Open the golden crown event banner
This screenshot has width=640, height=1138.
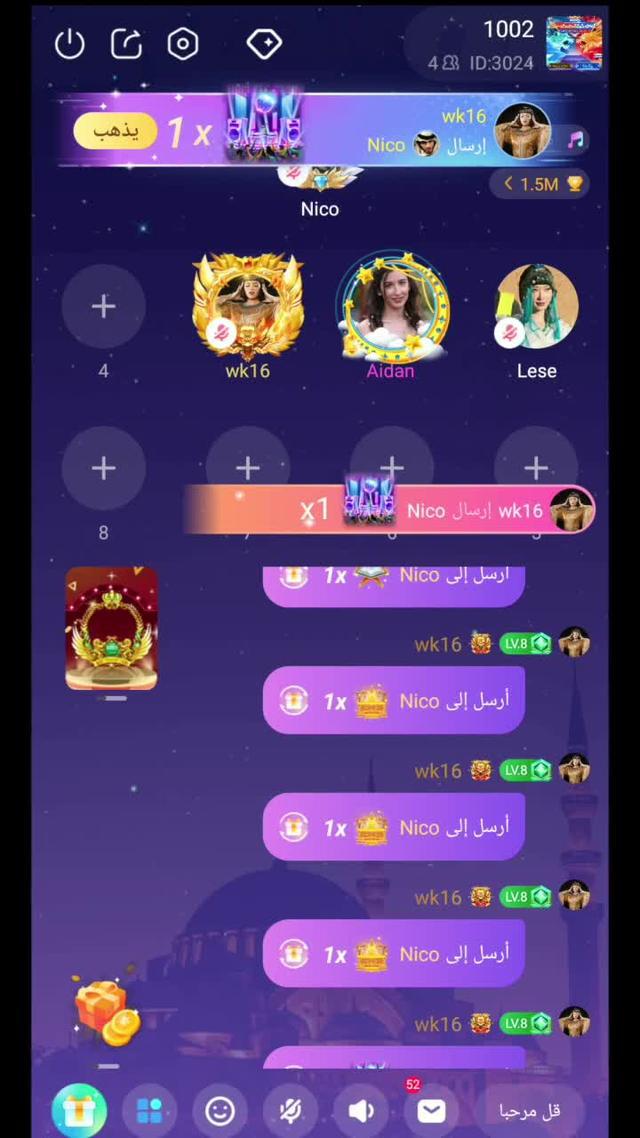(x=111, y=628)
